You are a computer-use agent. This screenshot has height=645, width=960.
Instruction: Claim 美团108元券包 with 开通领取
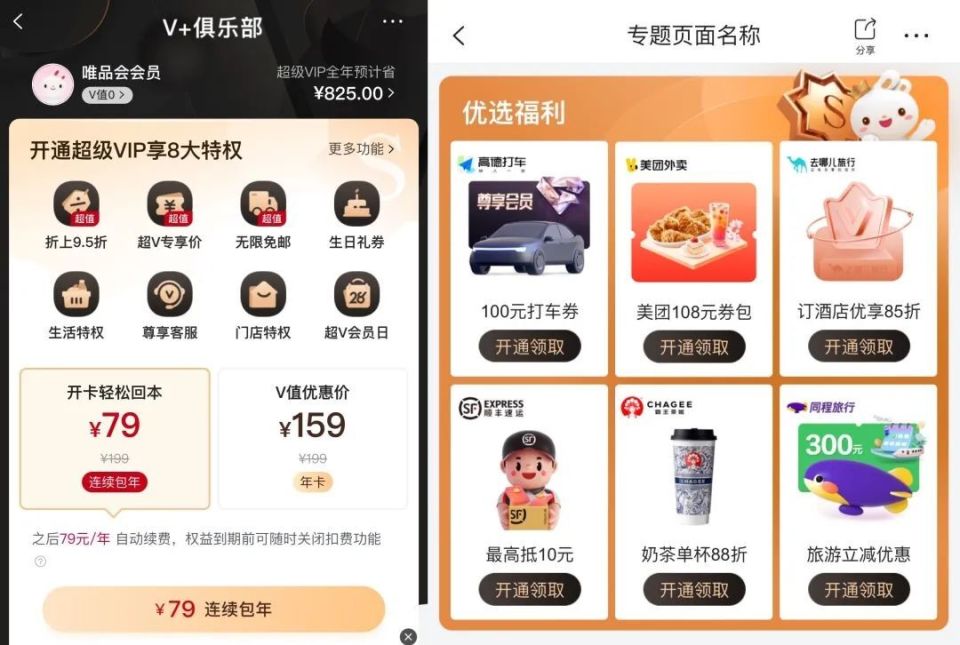pyautogui.click(x=694, y=347)
